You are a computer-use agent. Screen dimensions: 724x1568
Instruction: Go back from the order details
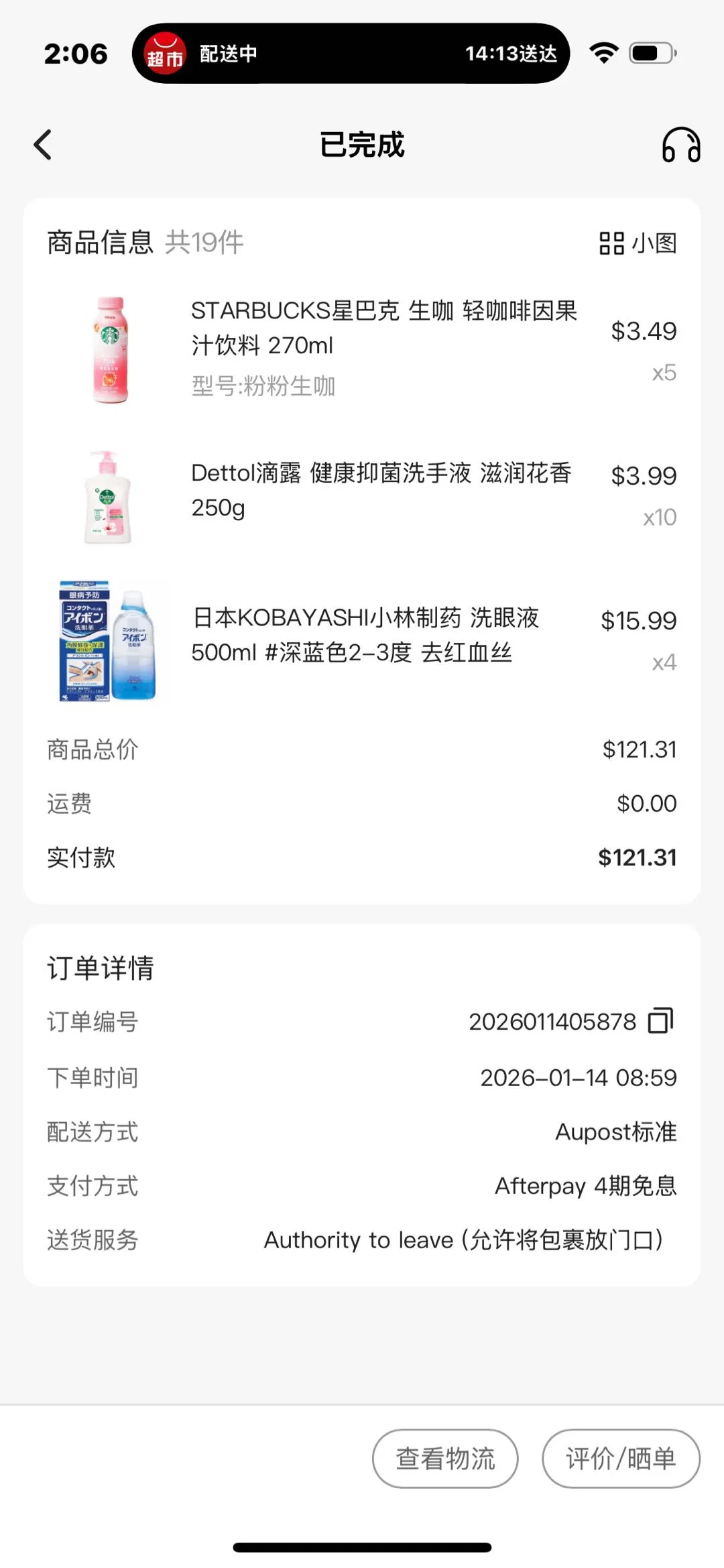(x=43, y=145)
